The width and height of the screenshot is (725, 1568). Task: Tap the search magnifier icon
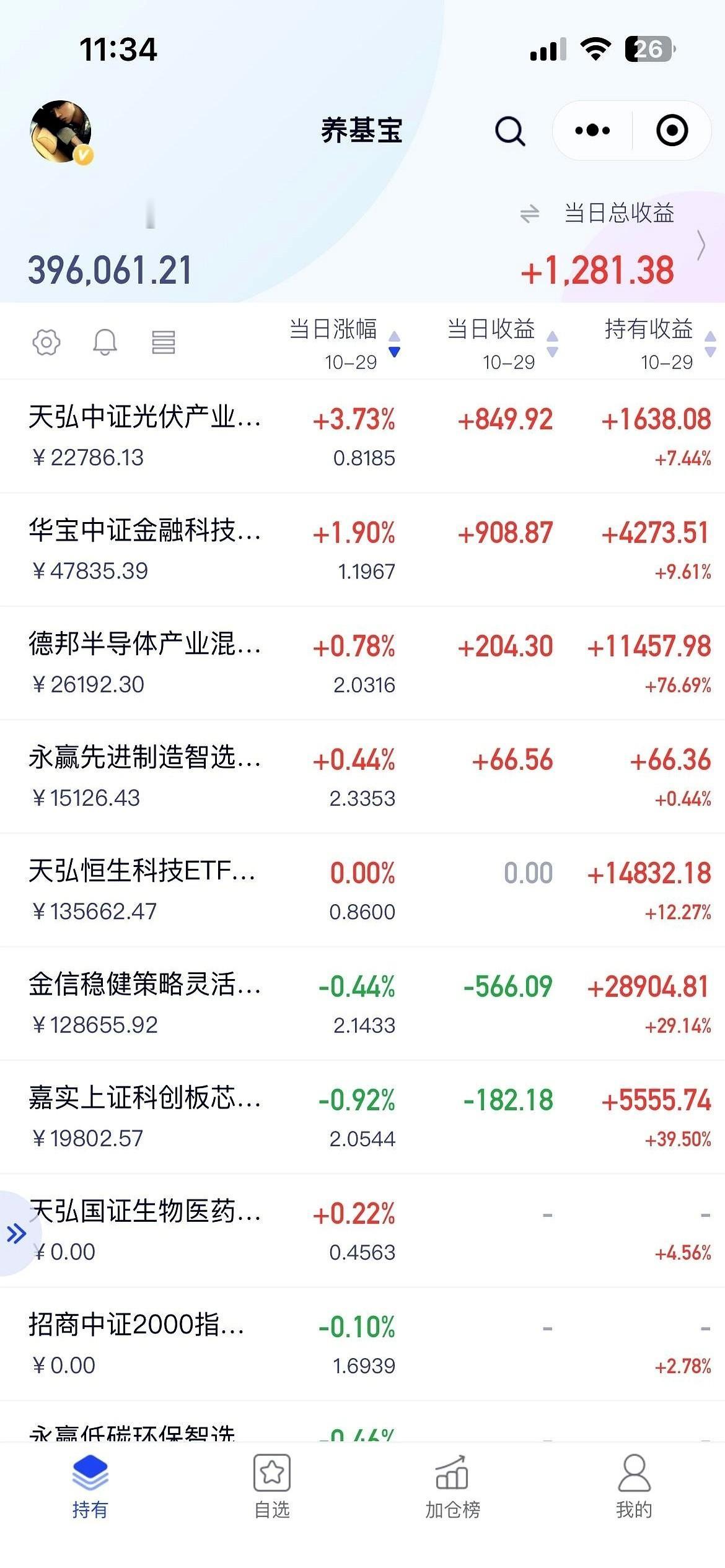click(510, 131)
